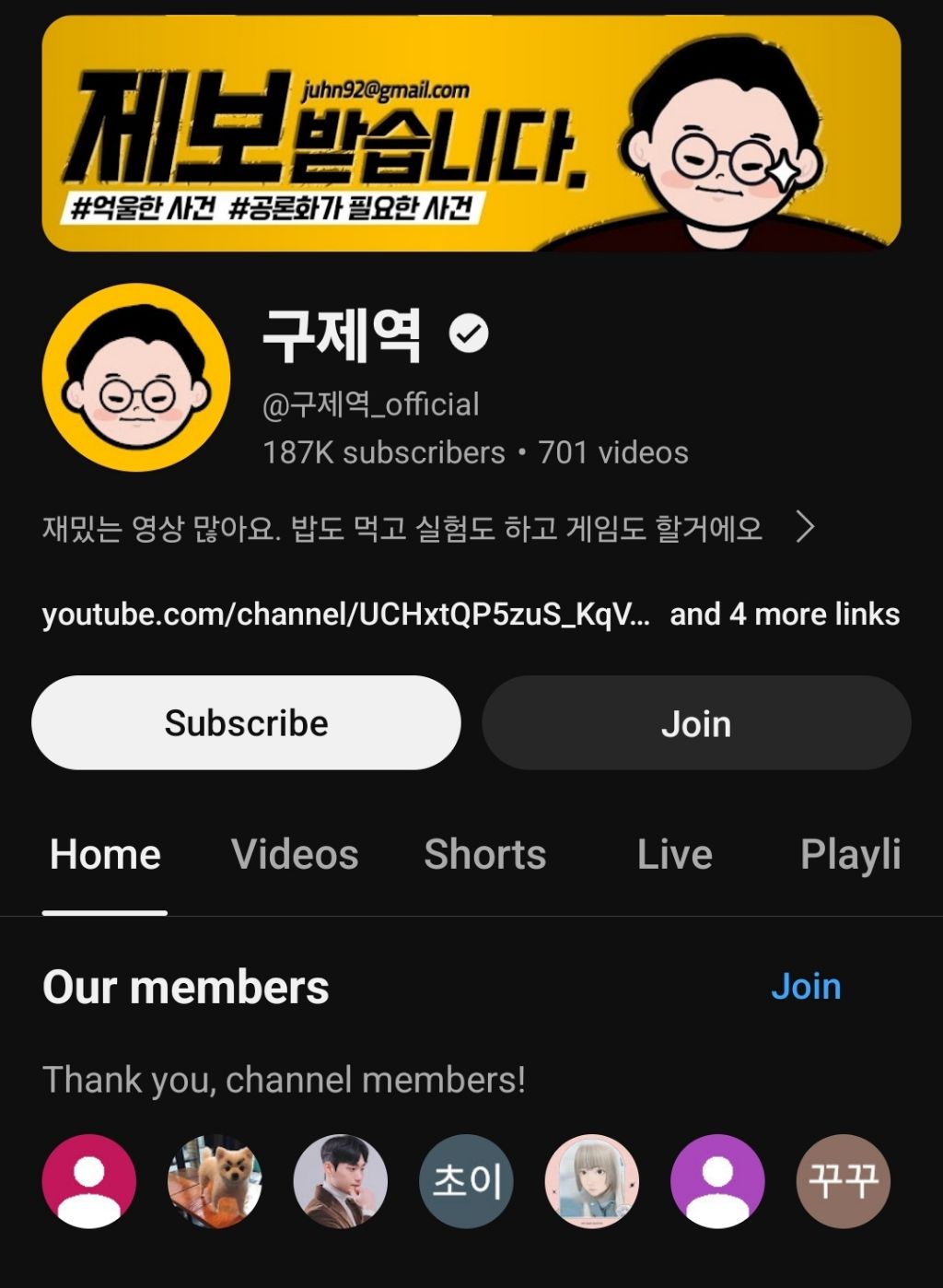This screenshot has height=1288, width=943.
Task: Tap the blue Join link by Our members
Action: (x=806, y=987)
